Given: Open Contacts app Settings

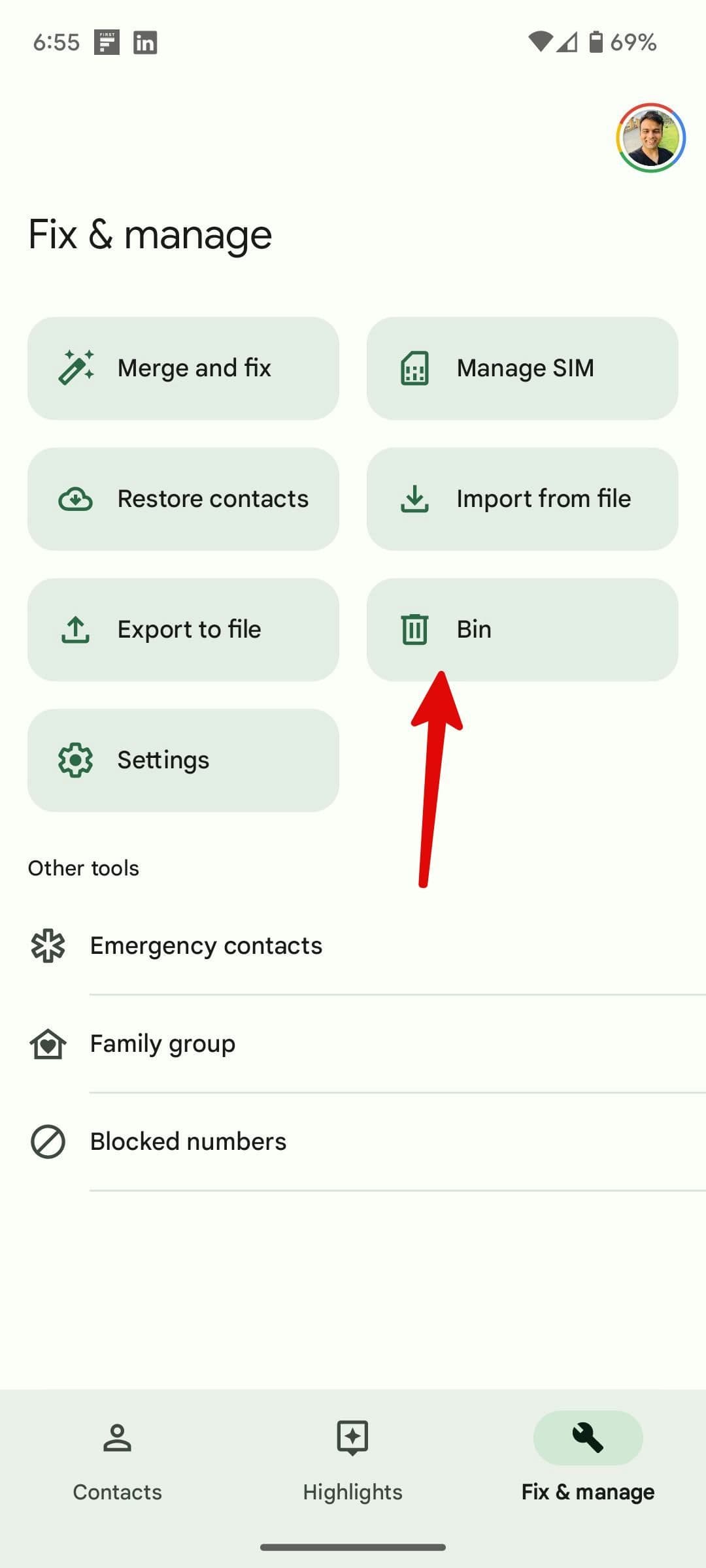Looking at the screenshot, I should click(x=183, y=760).
